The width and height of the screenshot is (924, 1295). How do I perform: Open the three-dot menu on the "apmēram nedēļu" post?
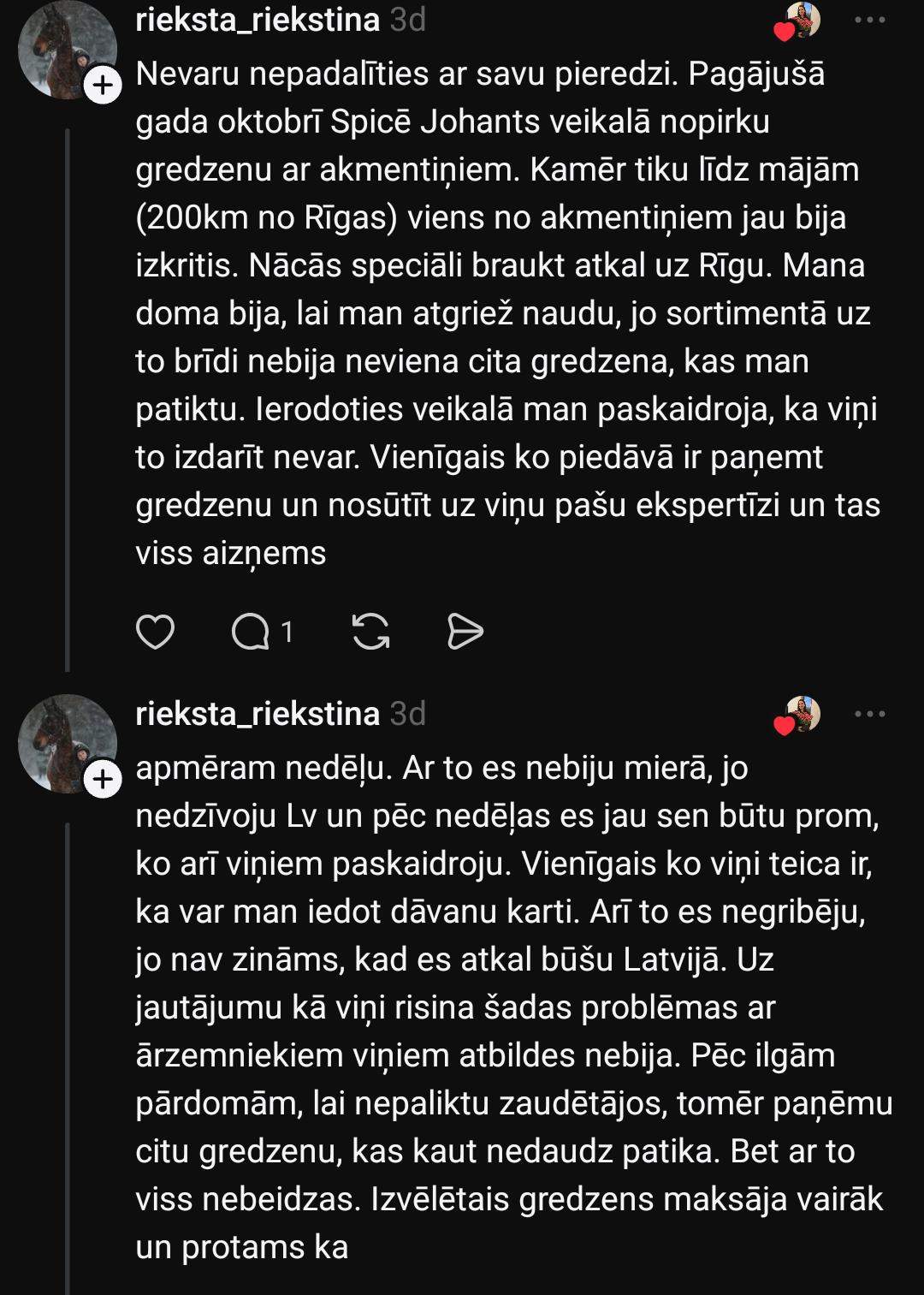pos(869,714)
